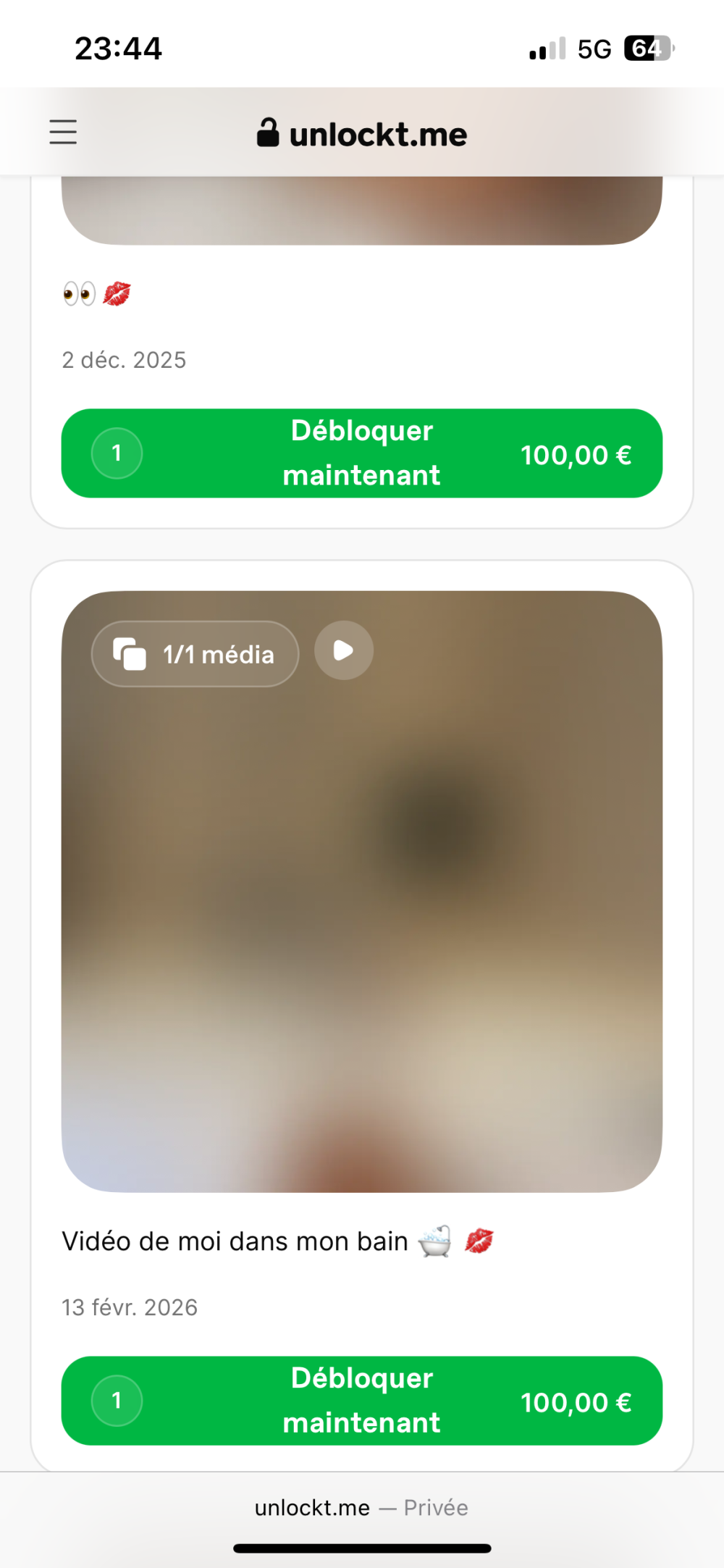Unlock the 2 déc. 2025 post for 100,00 €
Viewport: 724px width, 1568px height.
[362, 453]
